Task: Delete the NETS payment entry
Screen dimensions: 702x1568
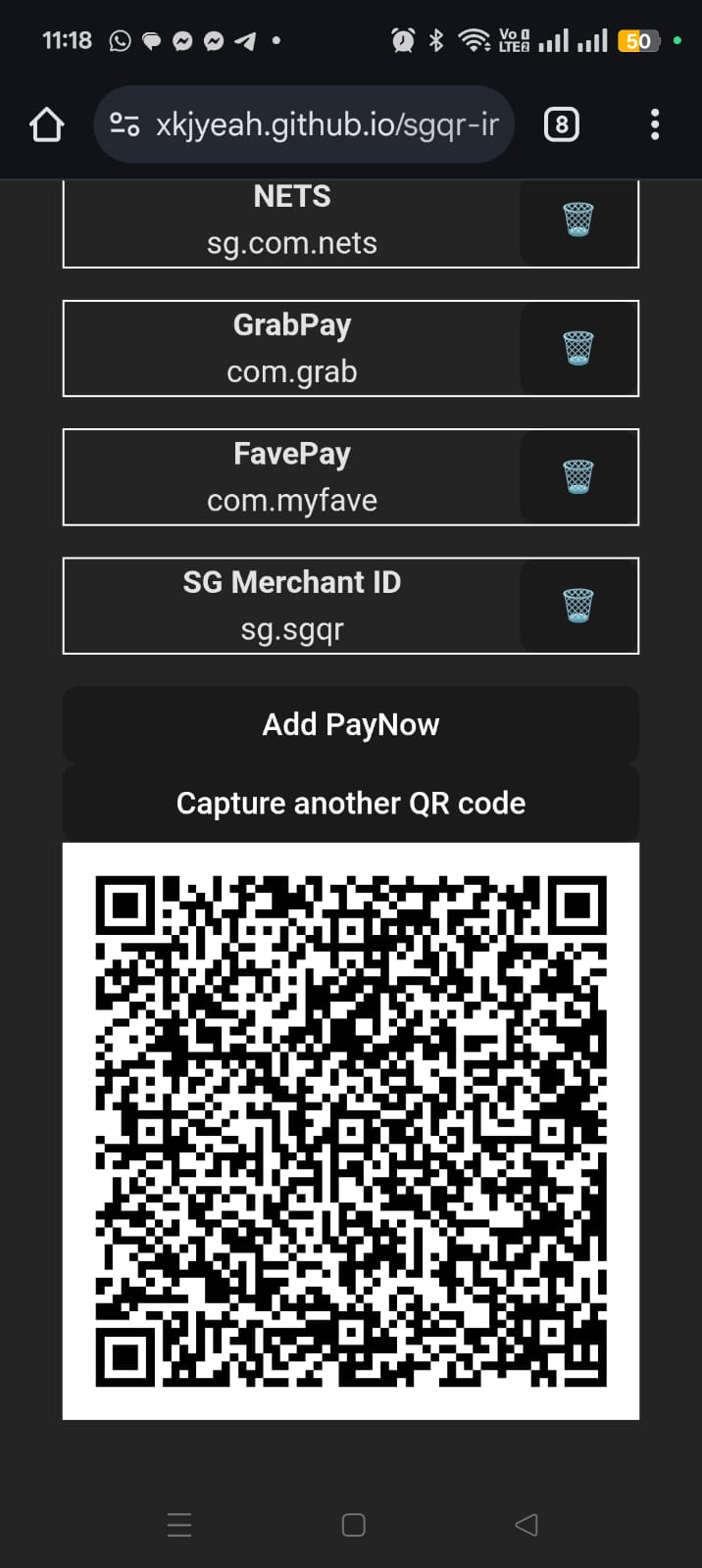Action: click(577, 220)
